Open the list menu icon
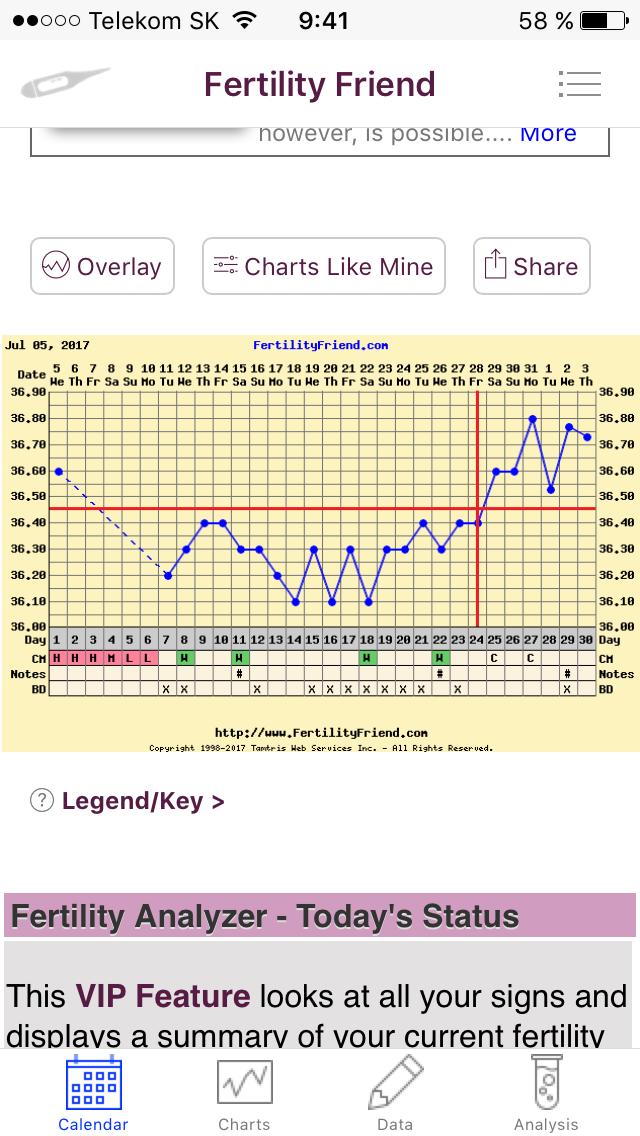640x1136 pixels. pos(580,84)
